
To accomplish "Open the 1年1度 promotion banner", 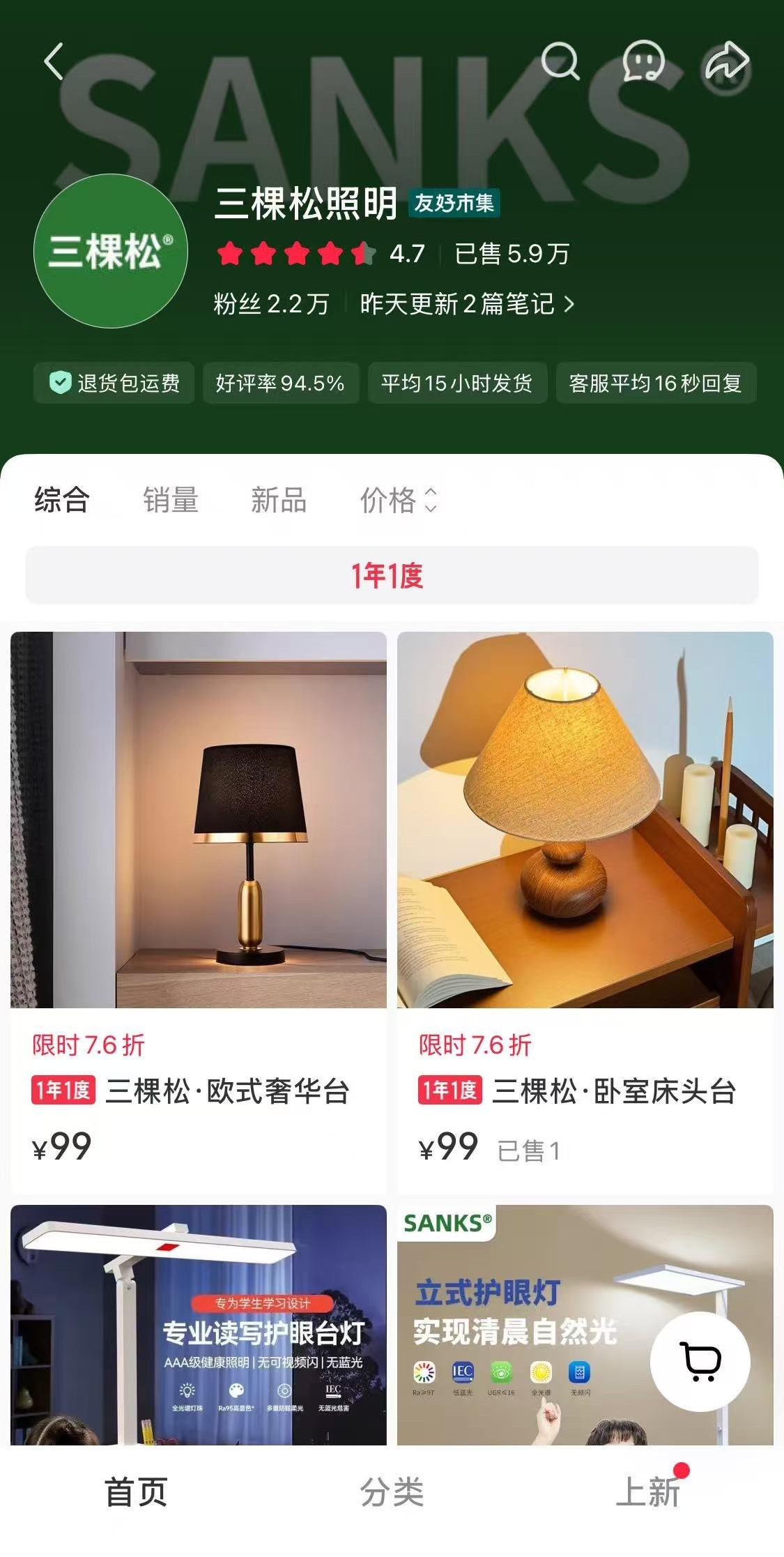I will 392,576.
